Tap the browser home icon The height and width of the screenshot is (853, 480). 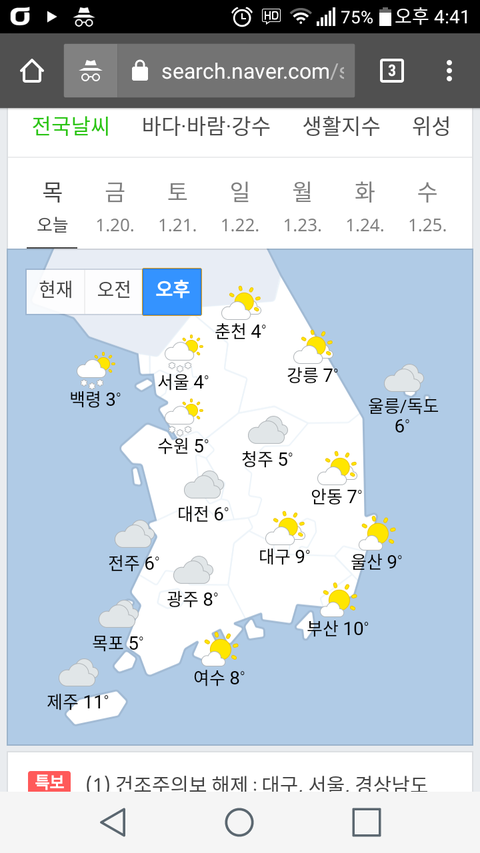[x=32, y=71]
